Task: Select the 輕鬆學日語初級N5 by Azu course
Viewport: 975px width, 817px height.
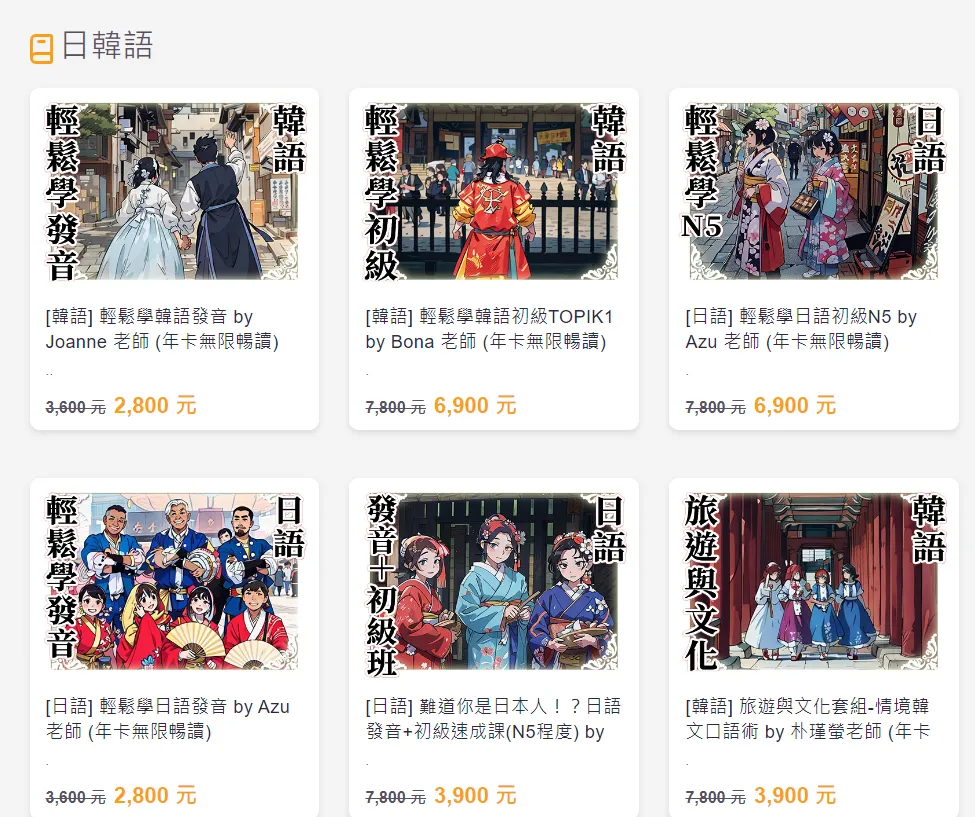Action: [x=813, y=192]
